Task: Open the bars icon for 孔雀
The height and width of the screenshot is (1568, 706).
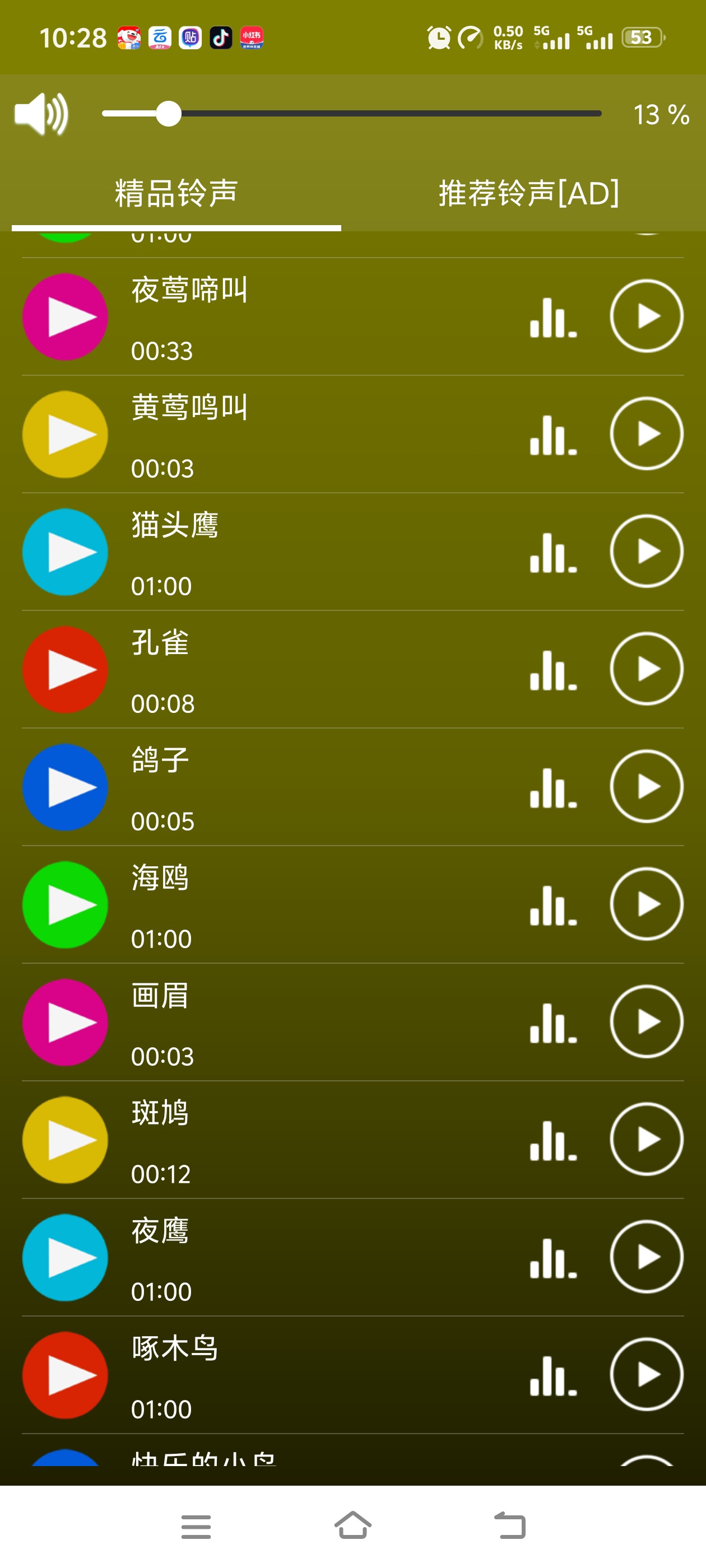Action: (553, 670)
